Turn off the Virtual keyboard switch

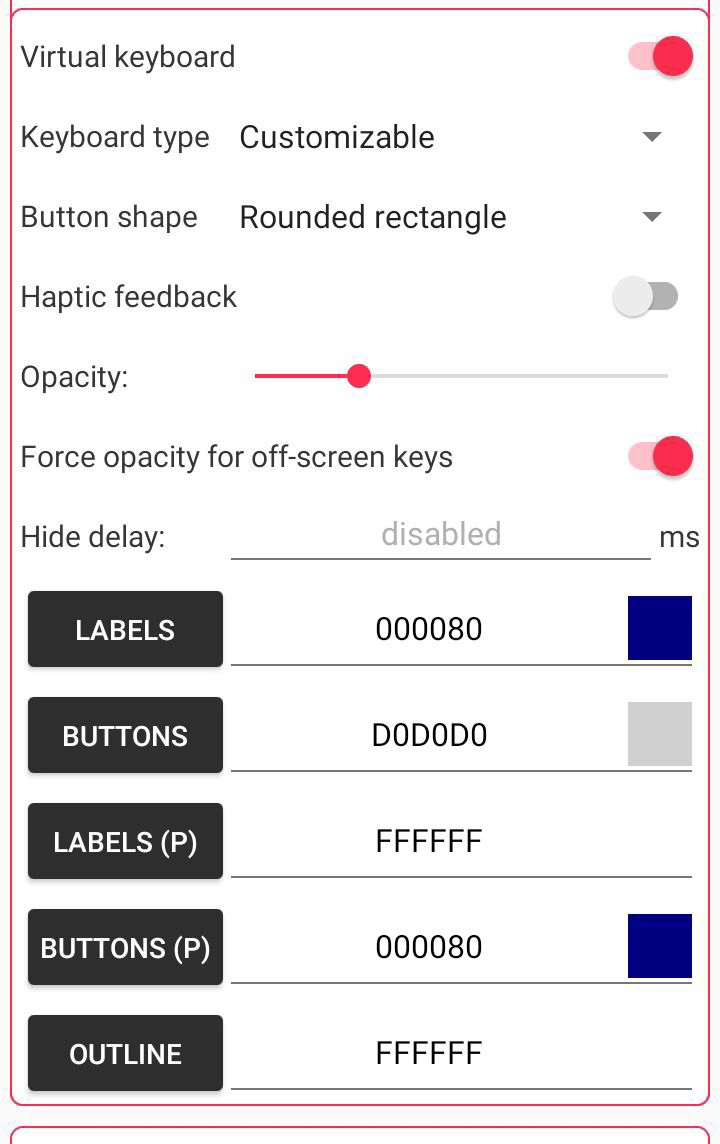660,57
